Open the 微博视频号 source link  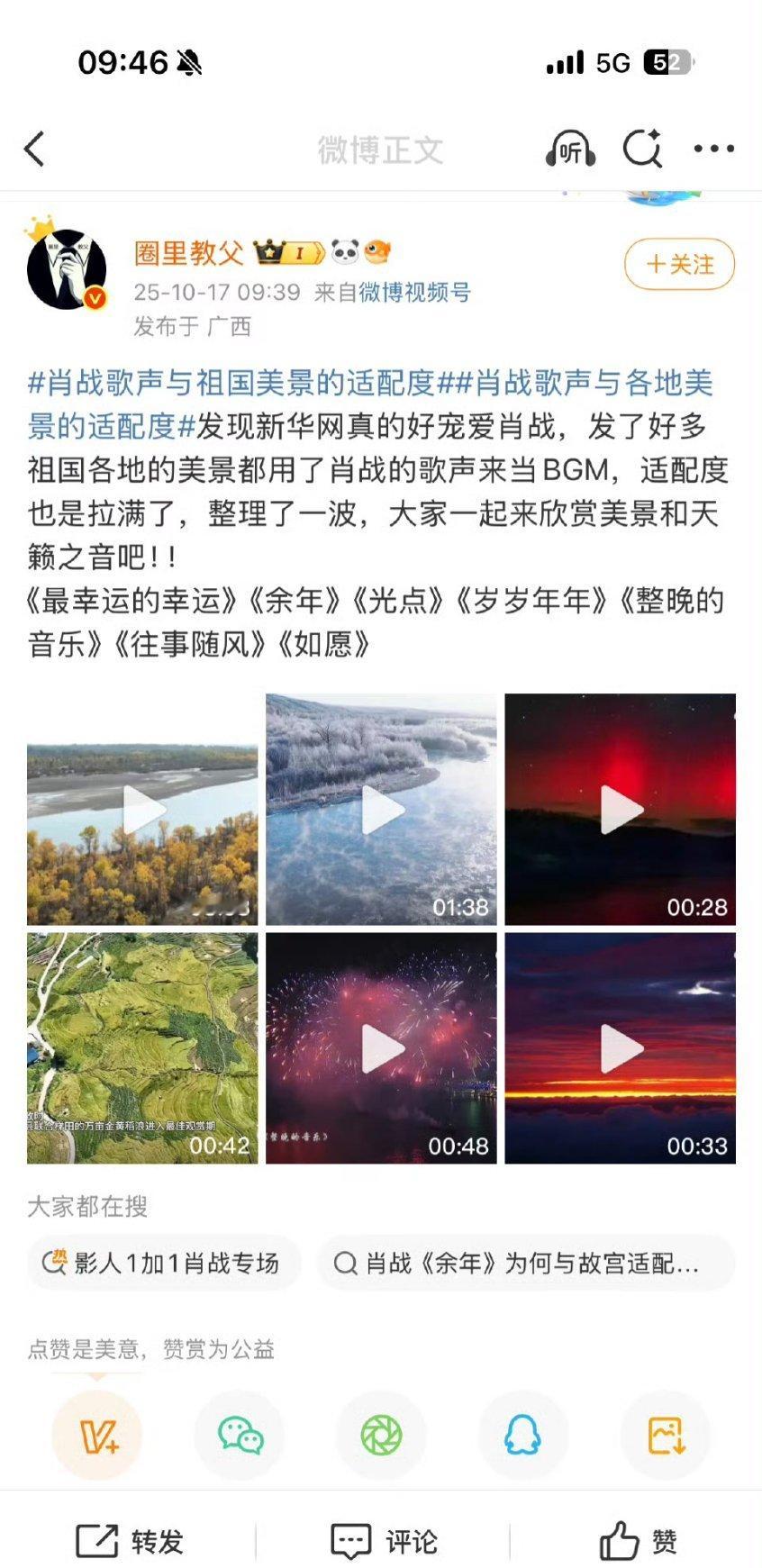(414, 292)
